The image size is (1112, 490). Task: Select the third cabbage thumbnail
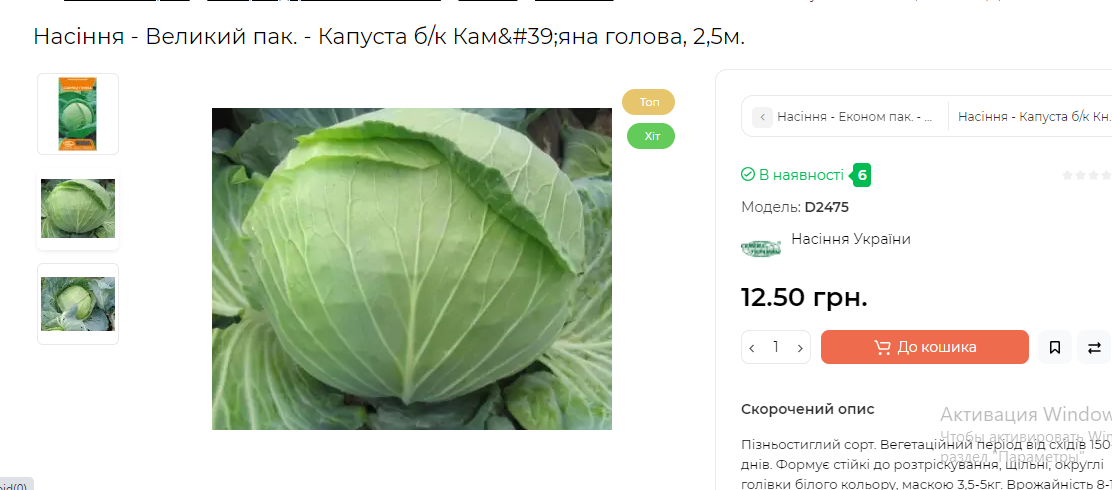pos(78,304)
